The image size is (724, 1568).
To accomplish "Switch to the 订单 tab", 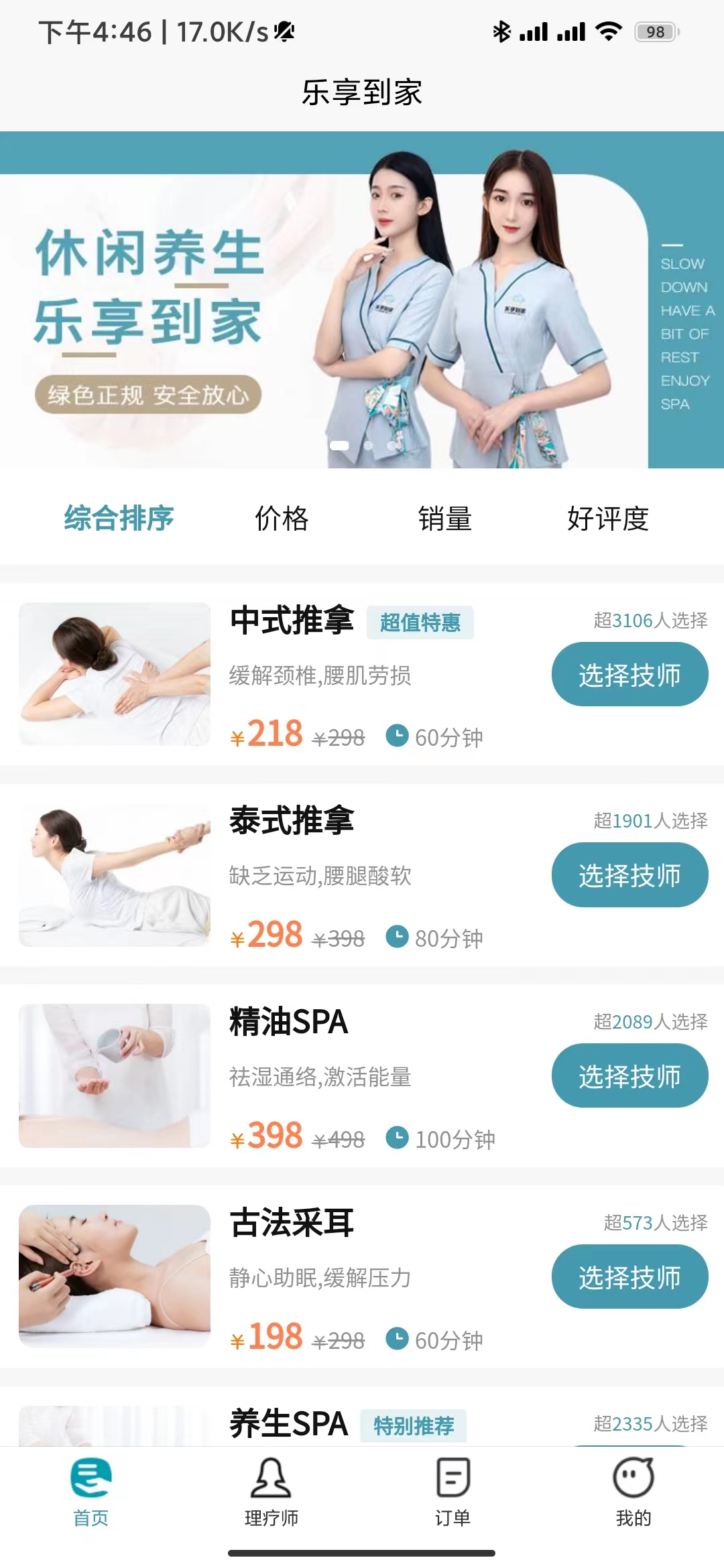I will point(452,1489).
